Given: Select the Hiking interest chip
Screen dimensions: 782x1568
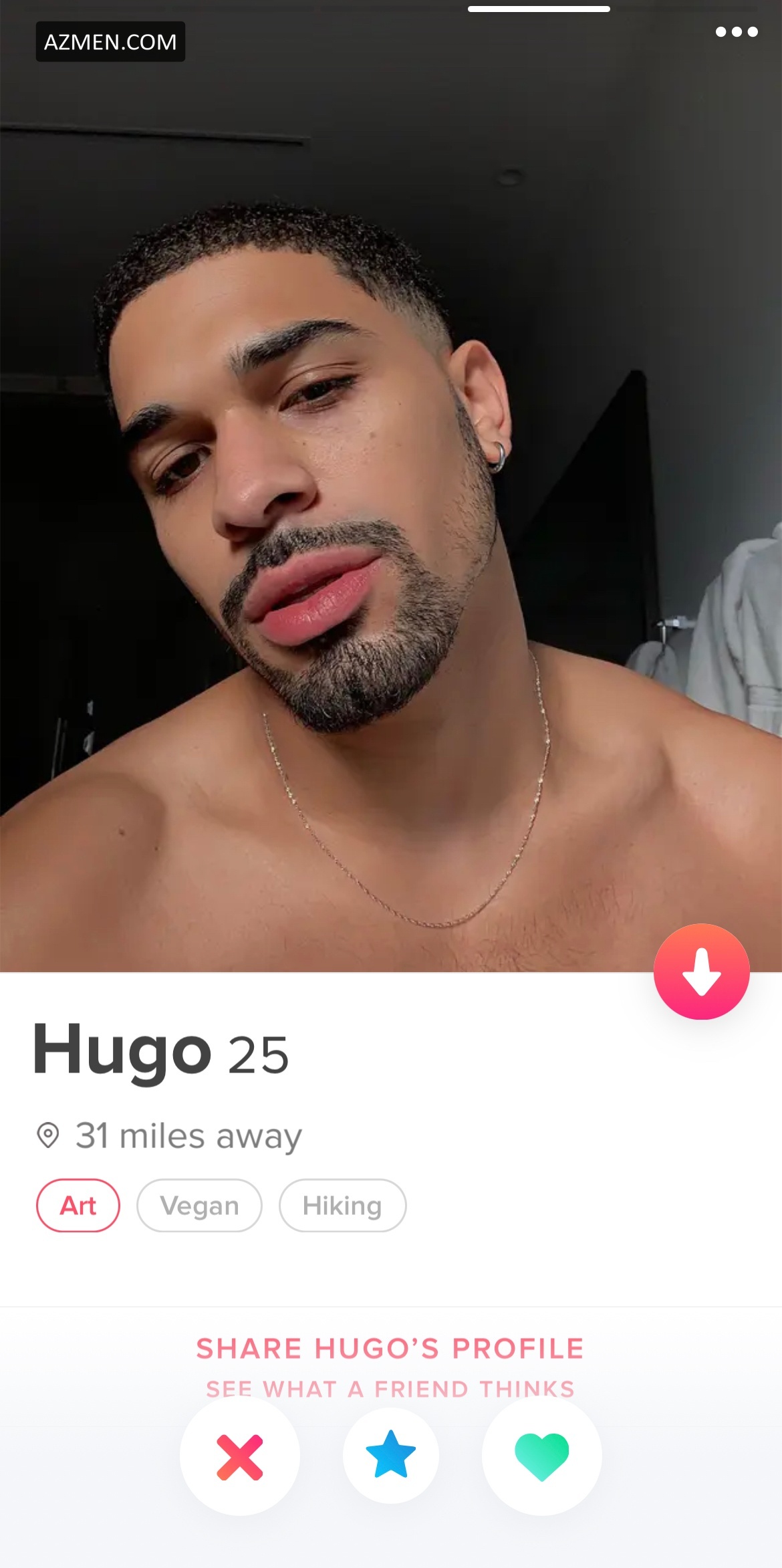Looking at the screenshot, I should tap(342, 1206).
